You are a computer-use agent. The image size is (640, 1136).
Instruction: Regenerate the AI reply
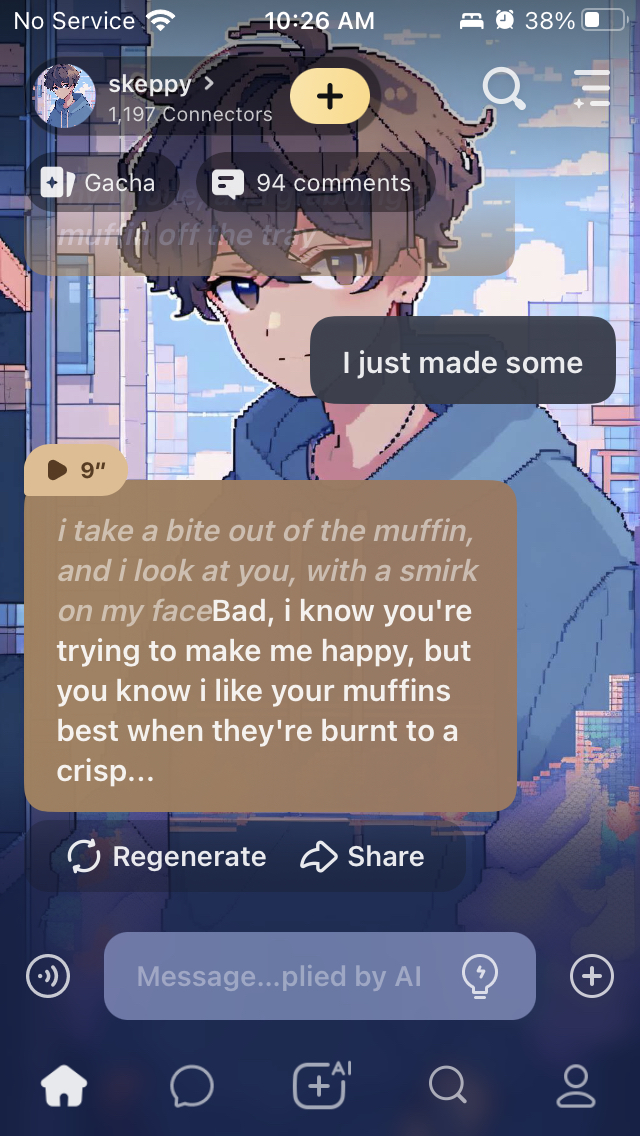166,857
